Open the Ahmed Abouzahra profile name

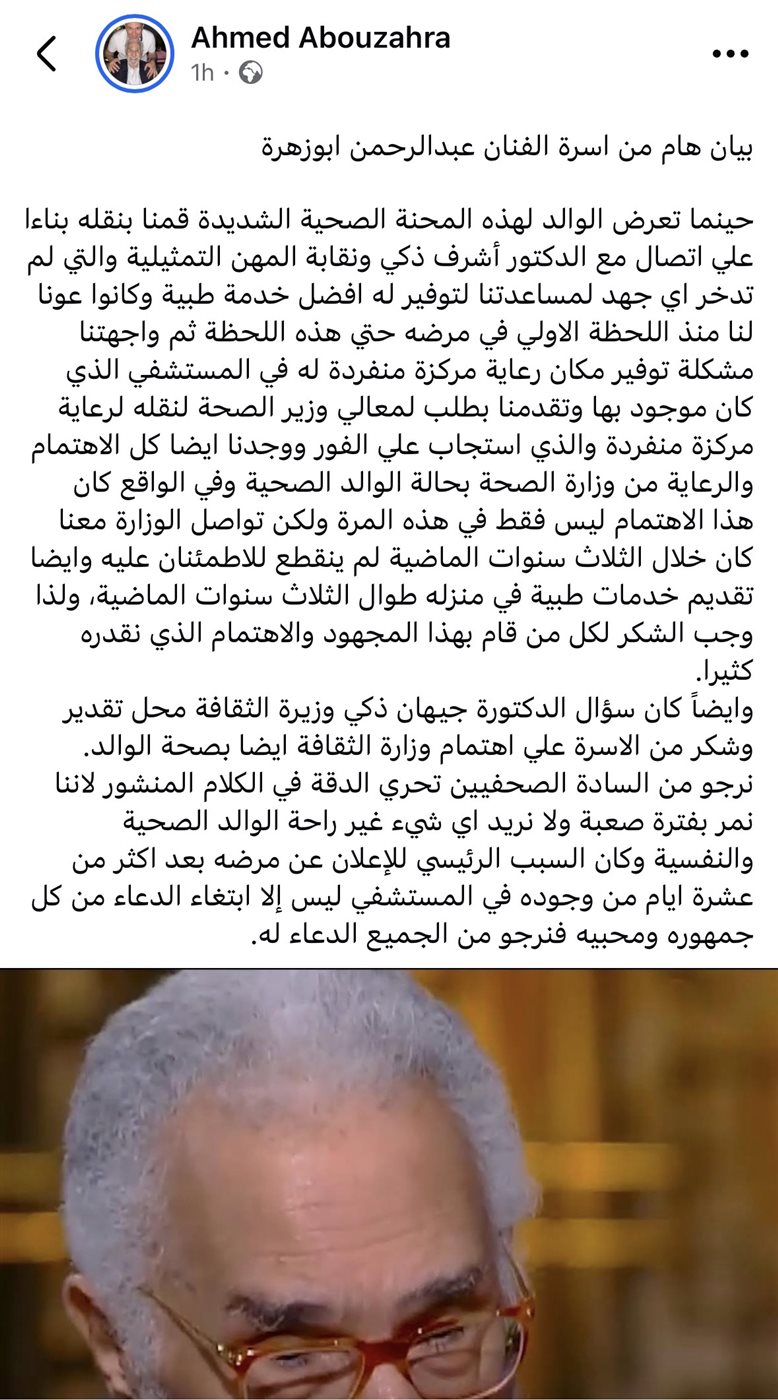[x=320, y=38]
